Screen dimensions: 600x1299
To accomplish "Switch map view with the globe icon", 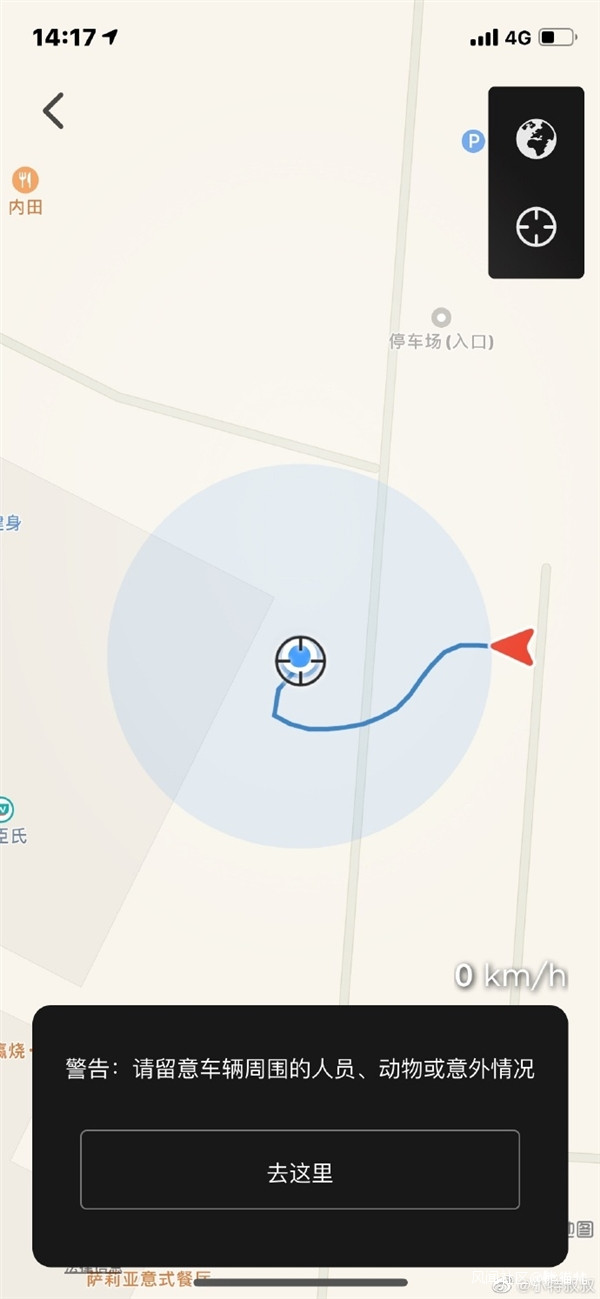I will [x=536, y=138].
